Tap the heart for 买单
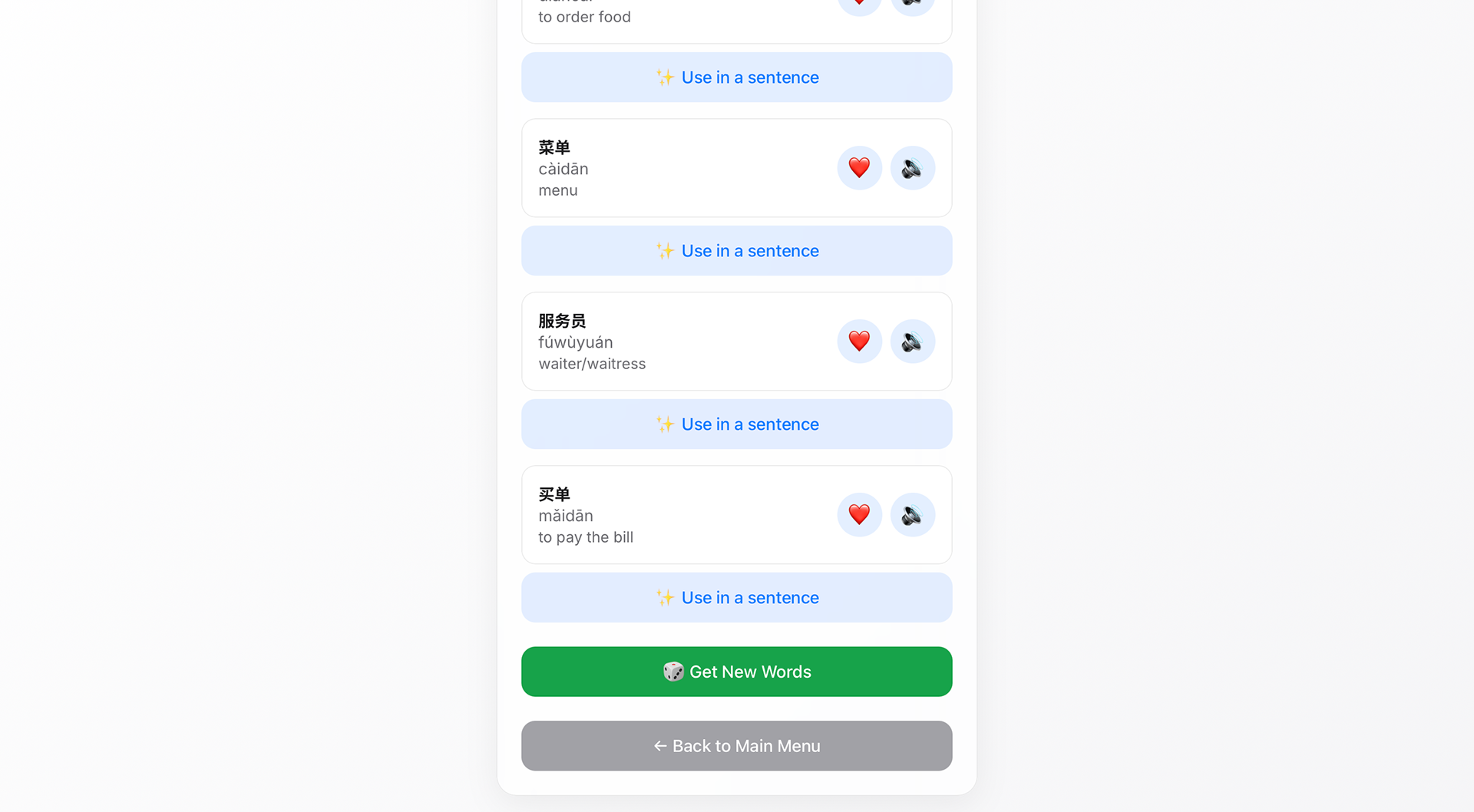Image resolution: width=1474 pixels, height=812 pixels. tap(859, 515)
